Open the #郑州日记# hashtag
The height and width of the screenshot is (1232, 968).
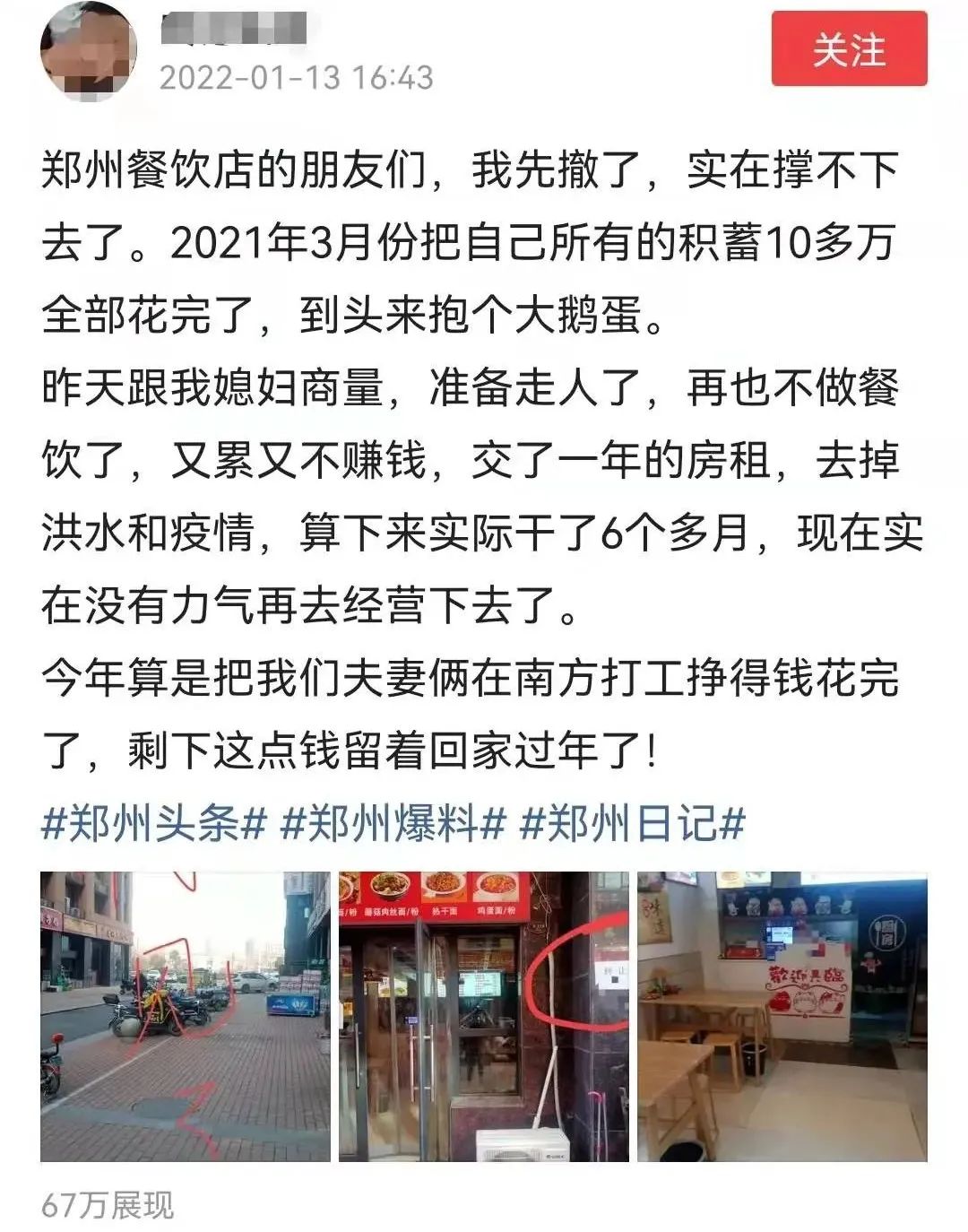[633, 823]
